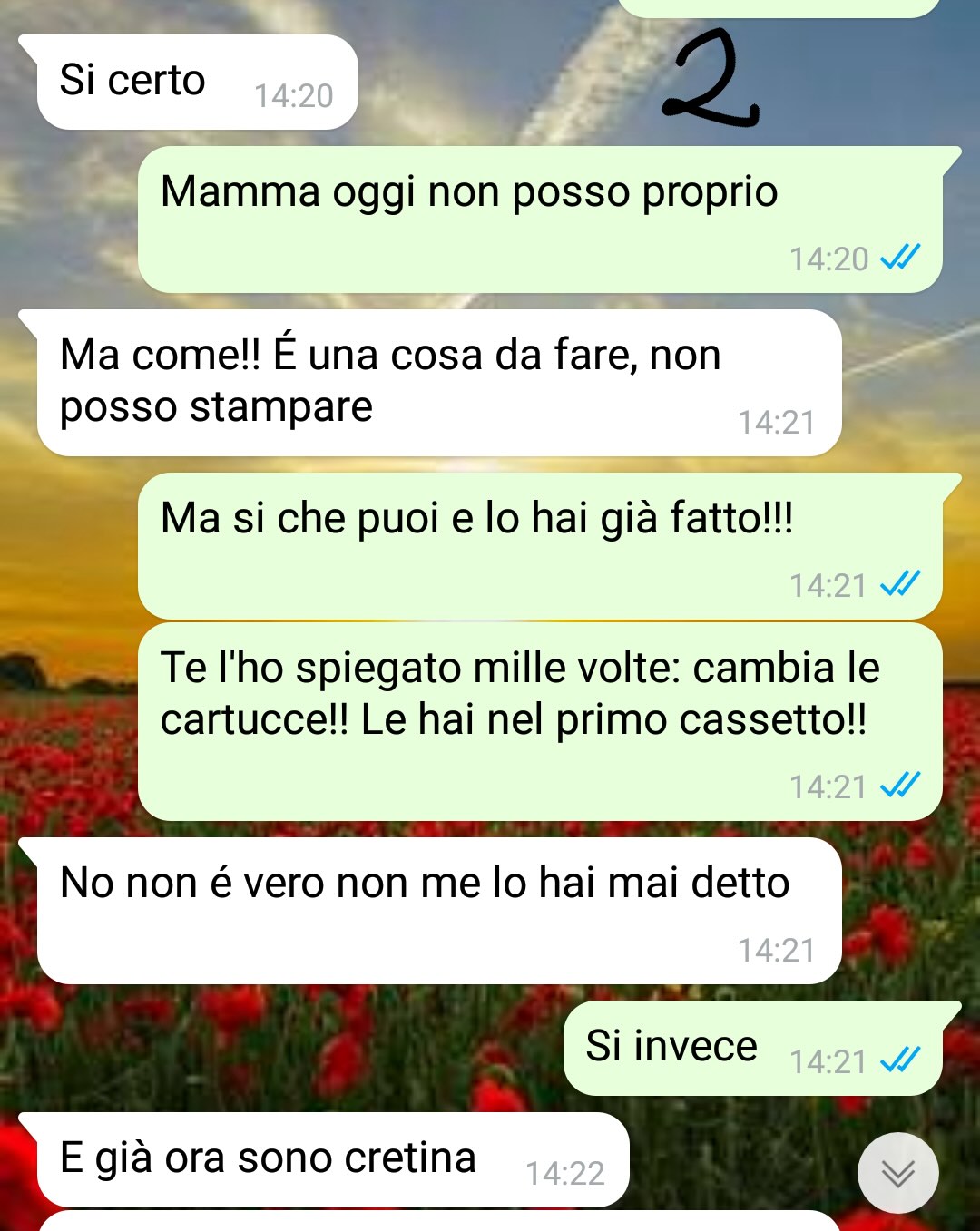Jump to the latest messages with the down-arrow button
The height and width of the screenshot is (1231, 980).
click(897, 1173)
